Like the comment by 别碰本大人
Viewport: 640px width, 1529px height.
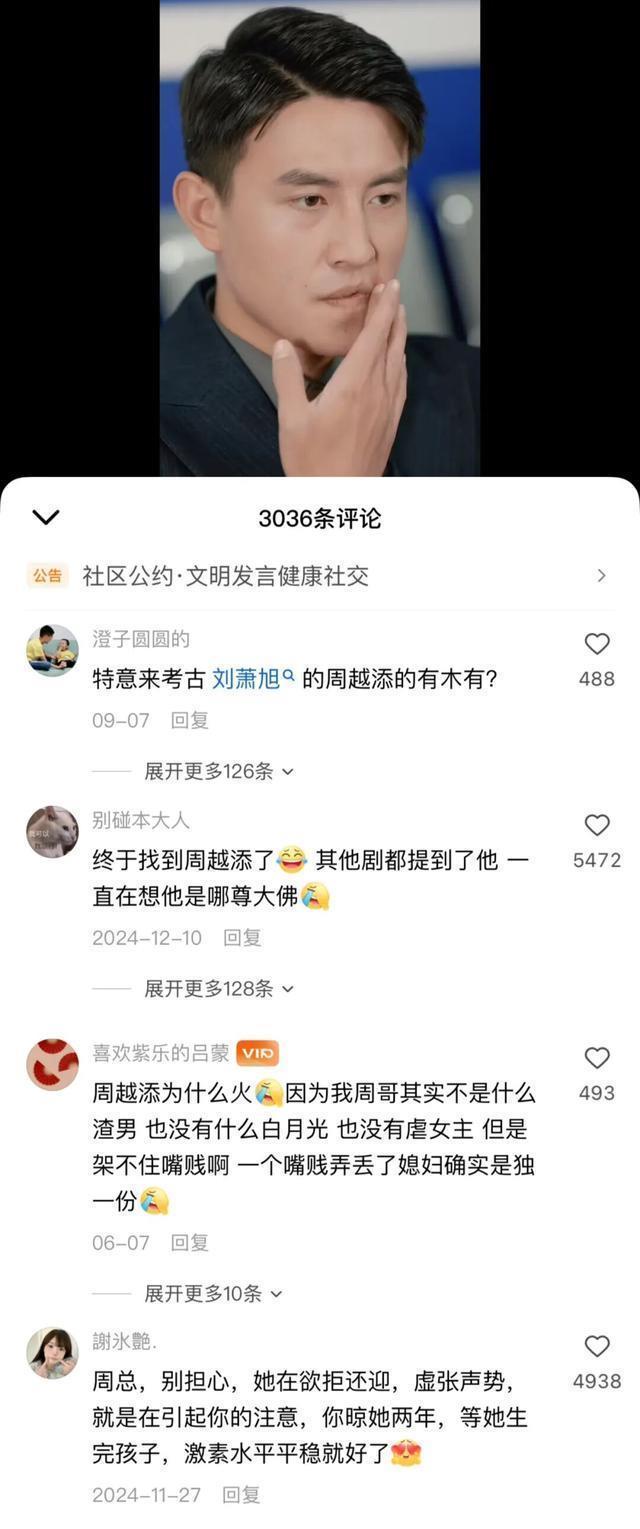(x=597, y=825)
